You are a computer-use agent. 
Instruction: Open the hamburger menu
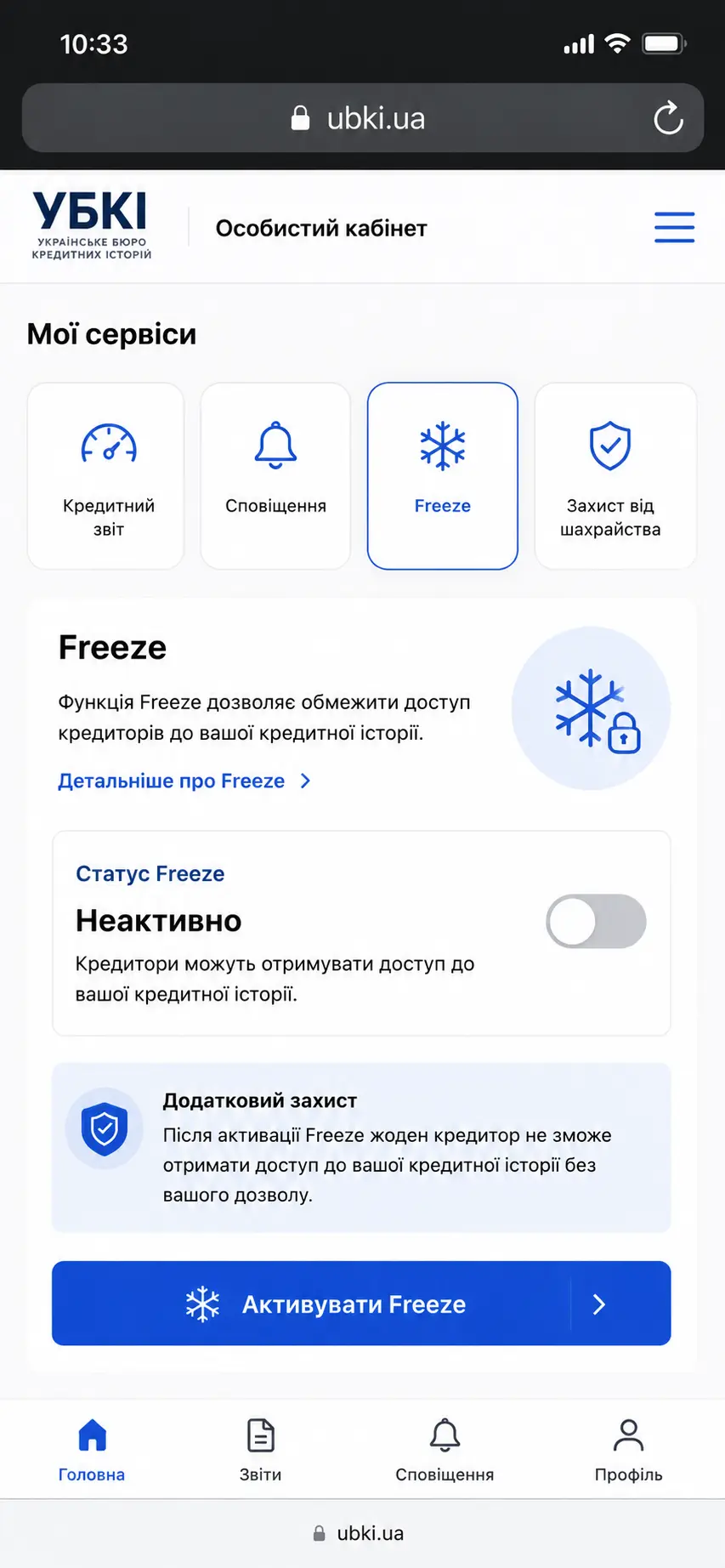674,227
